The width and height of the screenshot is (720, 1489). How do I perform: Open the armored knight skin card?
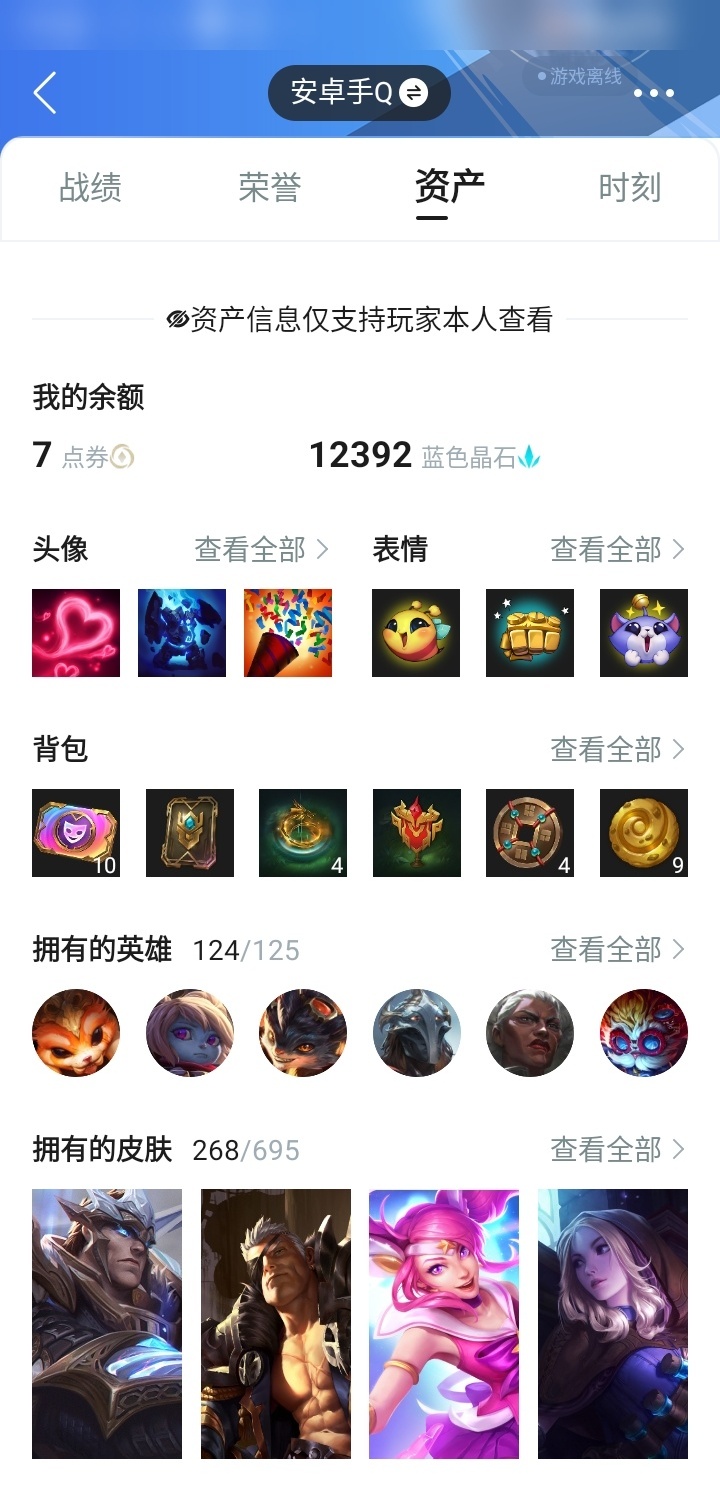coord(107,1323)
